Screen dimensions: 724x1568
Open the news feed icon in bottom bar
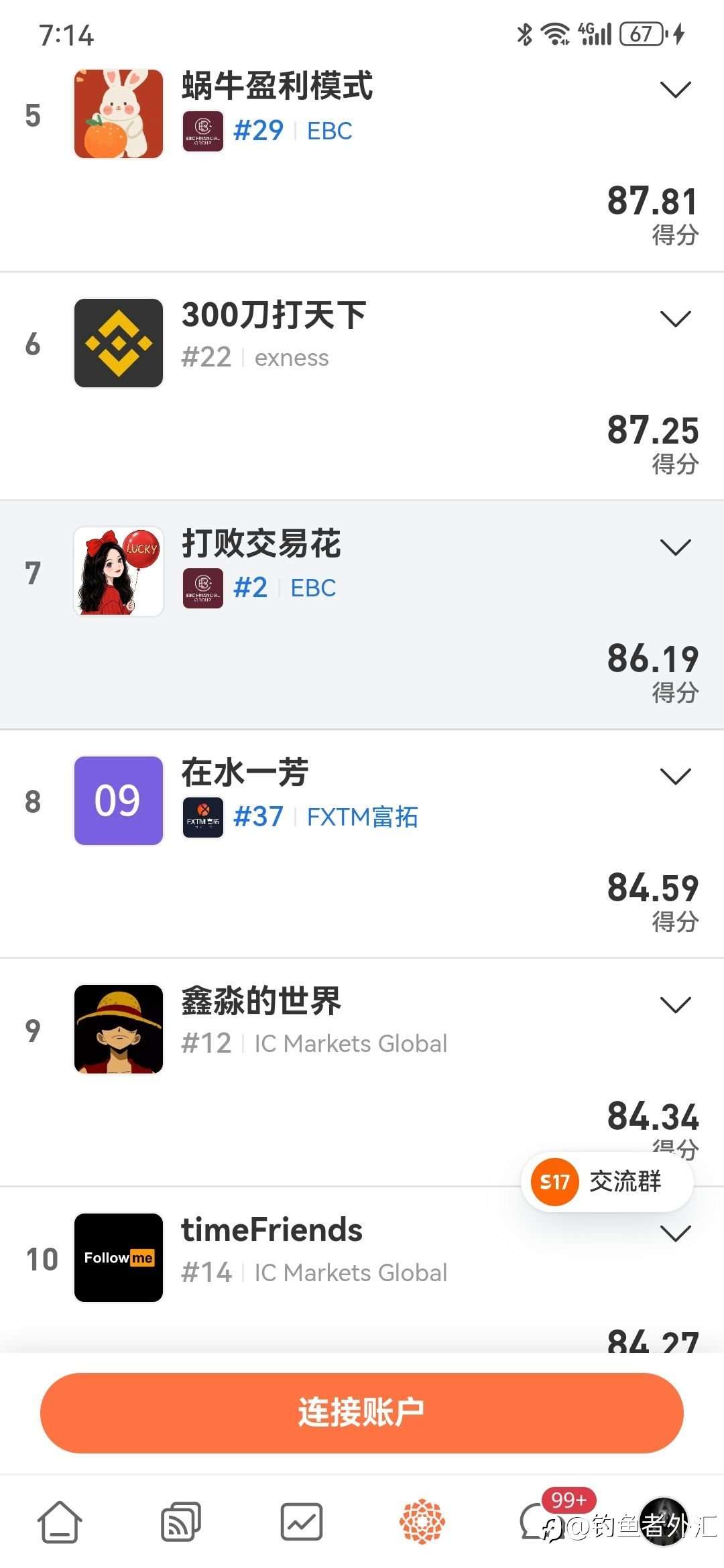[180, 1522]
